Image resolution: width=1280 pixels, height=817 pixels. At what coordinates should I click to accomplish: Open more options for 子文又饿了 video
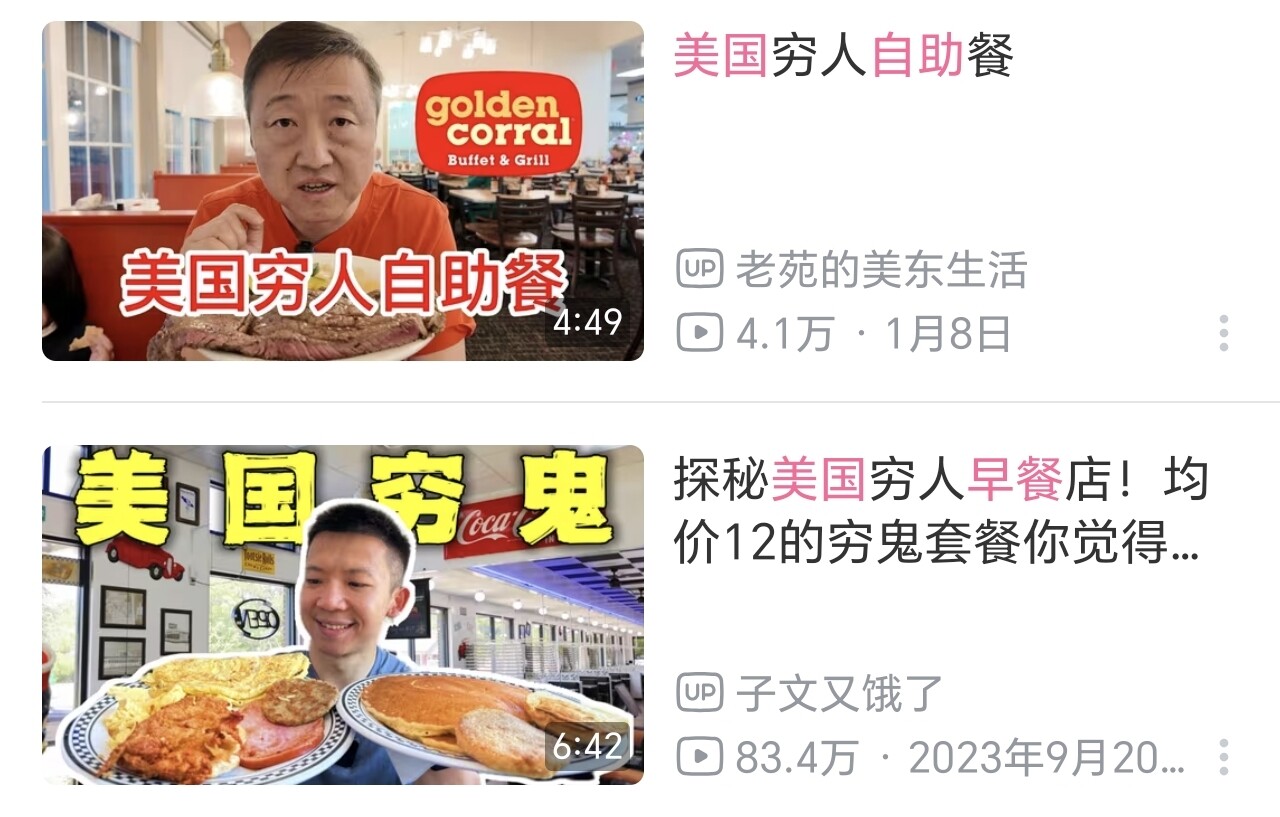coord(1223,757)
